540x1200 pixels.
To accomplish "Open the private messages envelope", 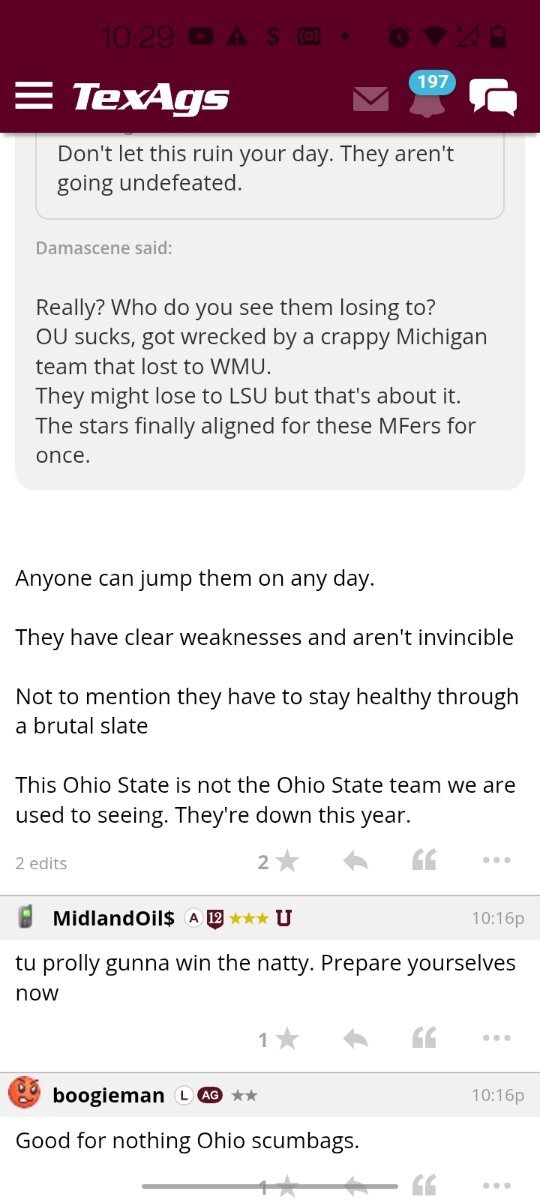I will point(371,98).
